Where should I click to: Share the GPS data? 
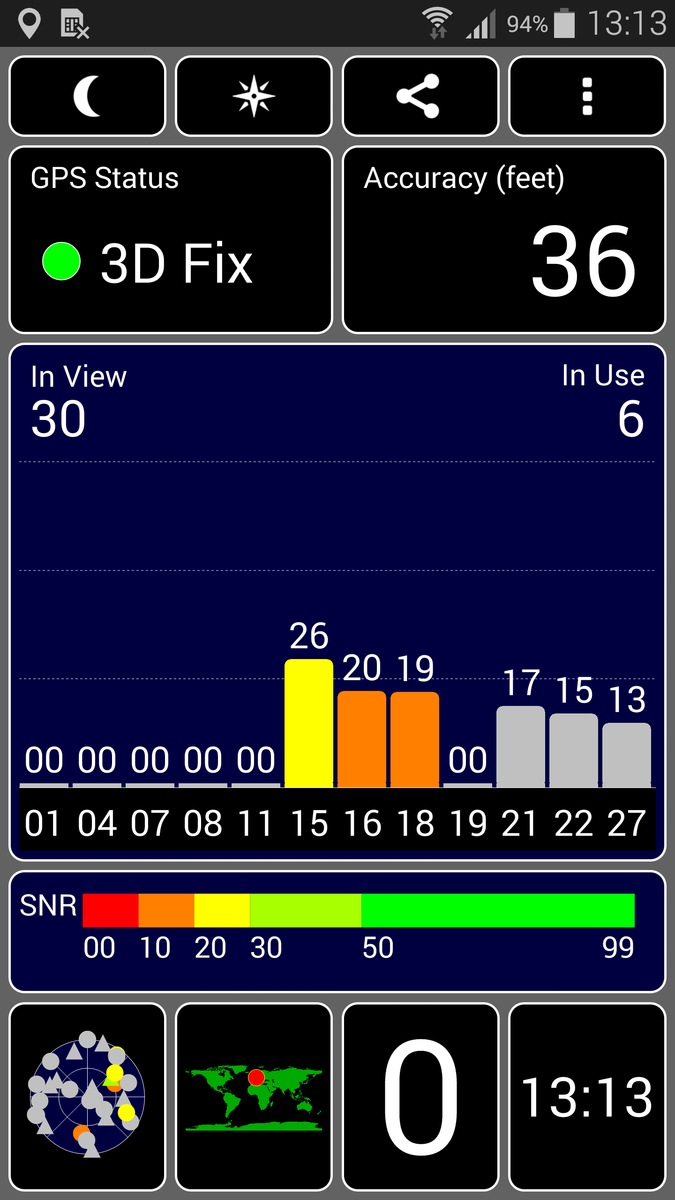[420, 96]
